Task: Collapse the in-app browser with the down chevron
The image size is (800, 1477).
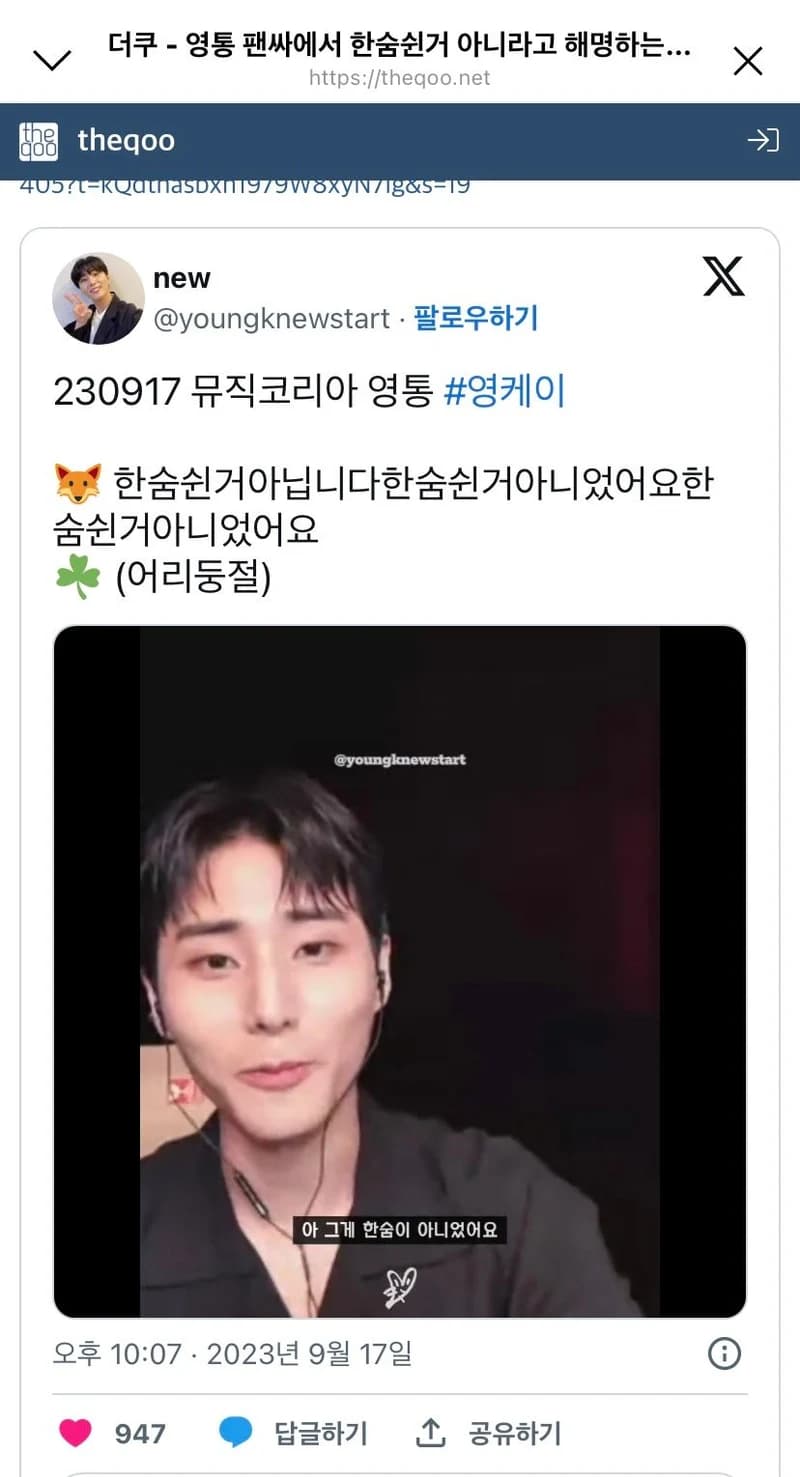Action: 52,60
